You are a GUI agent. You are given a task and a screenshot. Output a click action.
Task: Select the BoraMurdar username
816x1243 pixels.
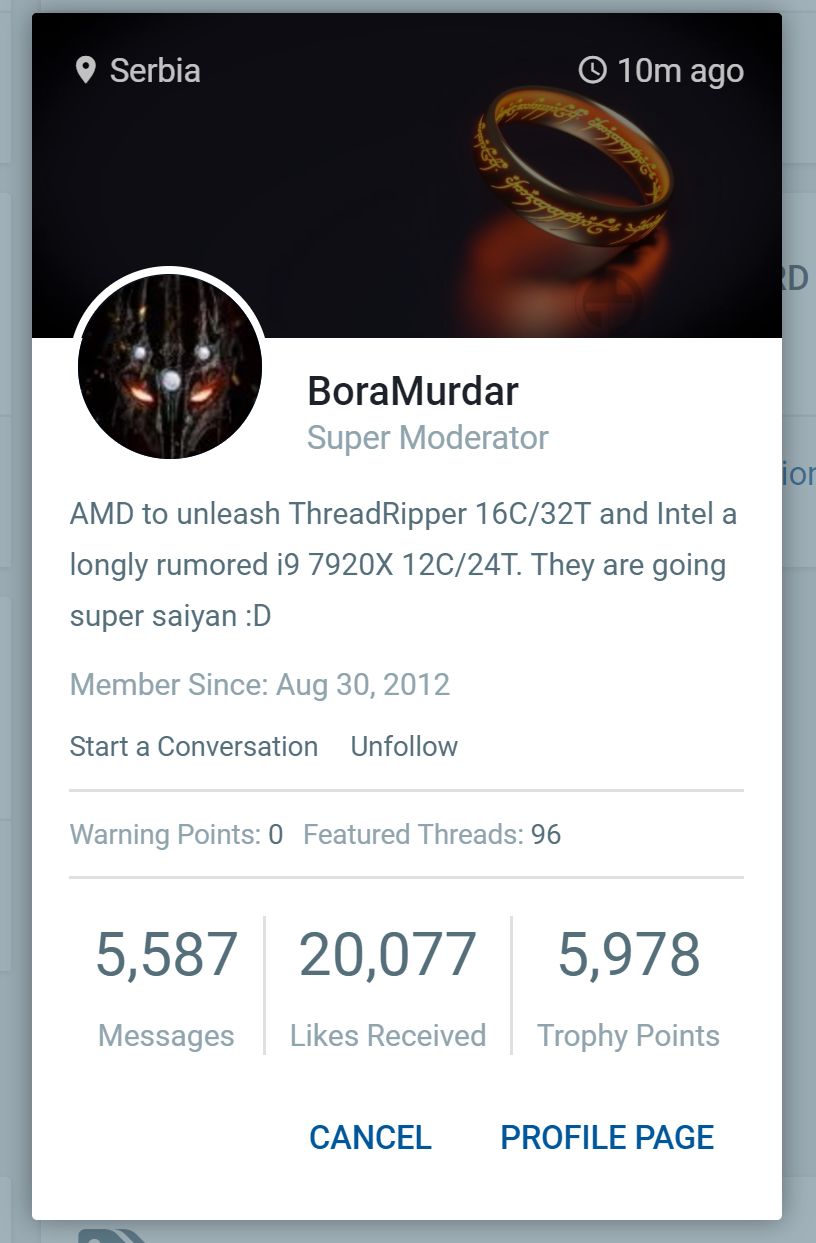click(x=412, y=392)
